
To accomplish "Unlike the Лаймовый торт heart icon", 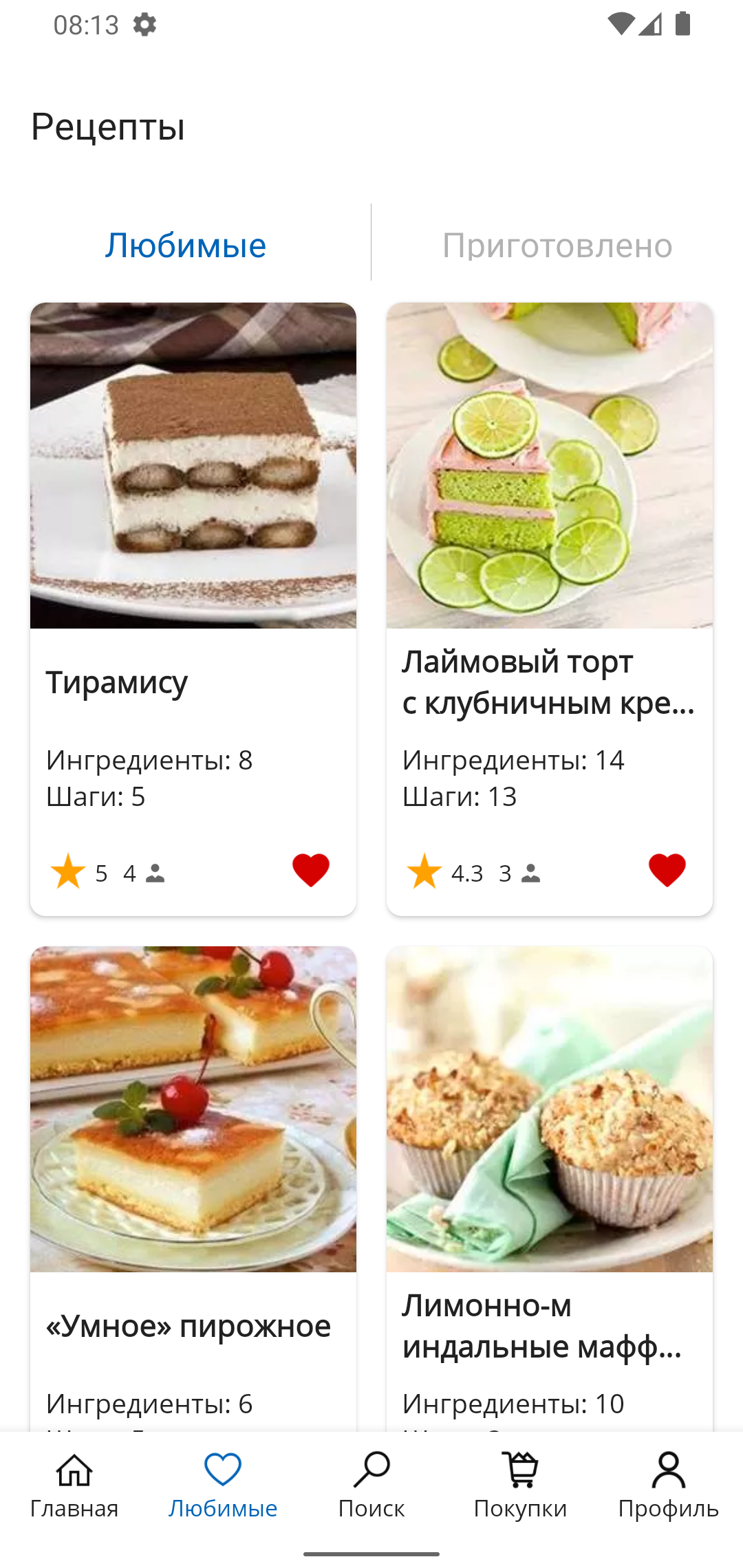I will click(x=667, y=871).
